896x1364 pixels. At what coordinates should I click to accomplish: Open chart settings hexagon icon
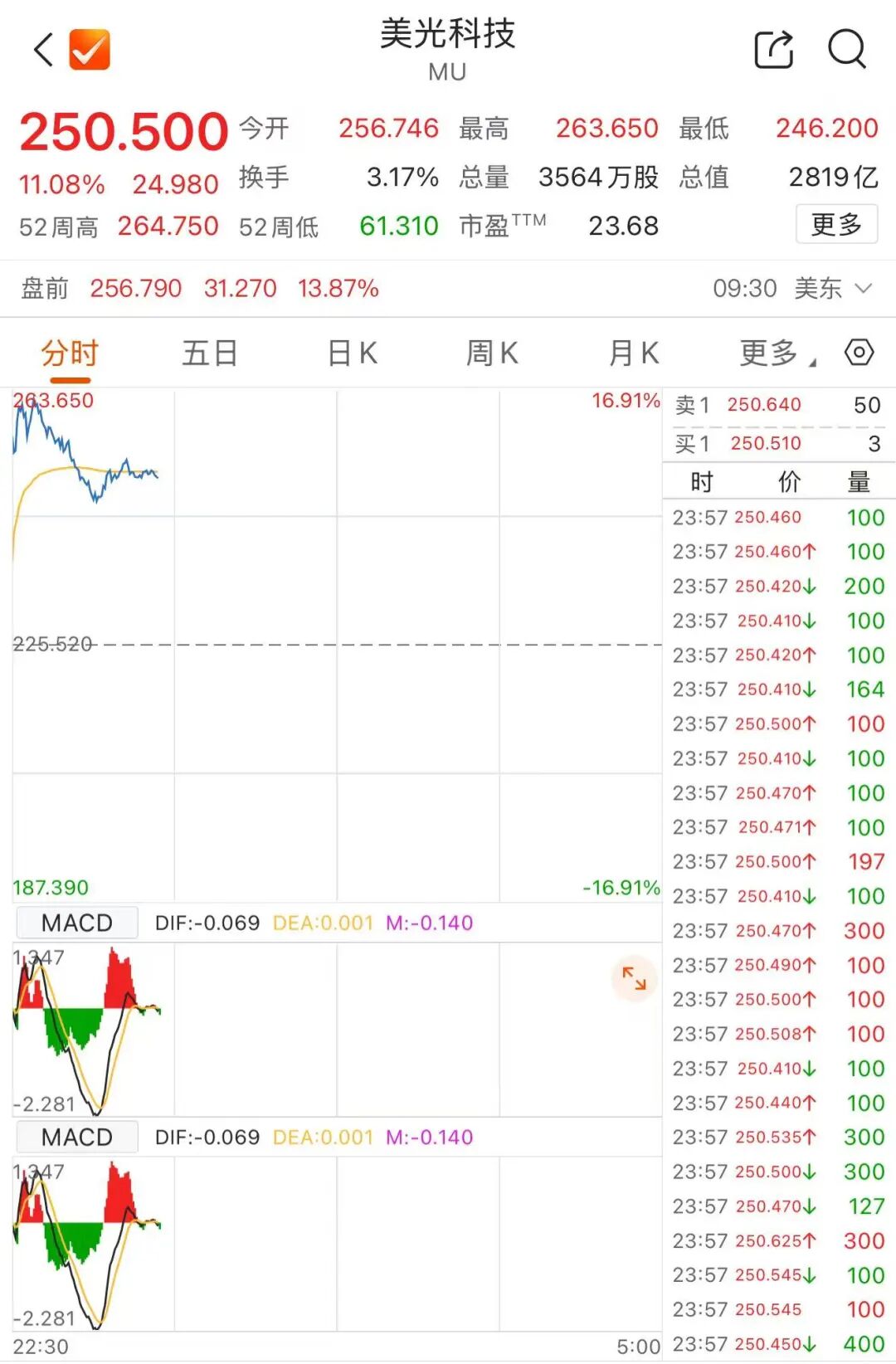point(859,353)
